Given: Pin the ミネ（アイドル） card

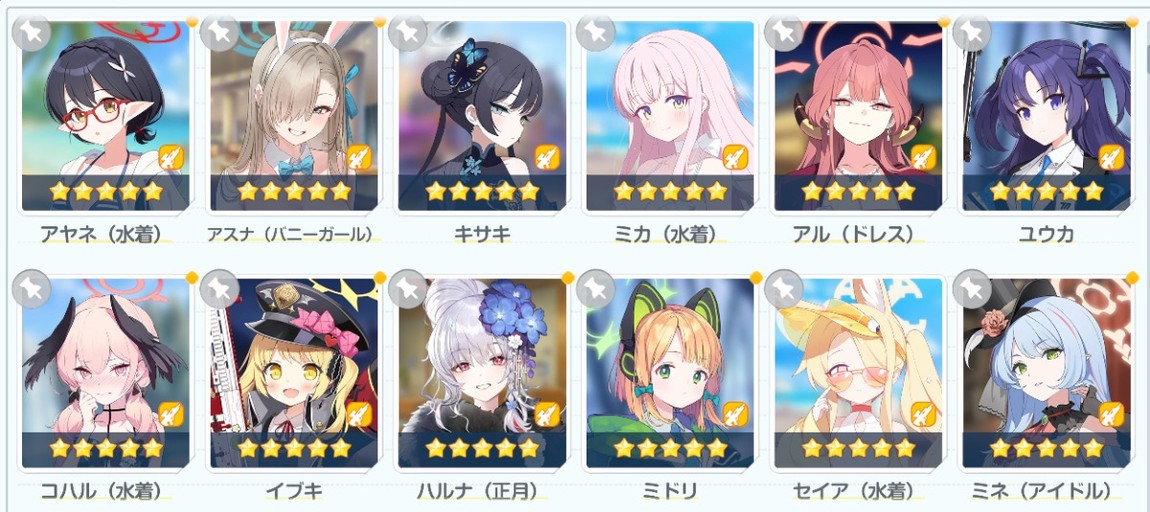Looking at the screenshot, I should pos(971,288).
